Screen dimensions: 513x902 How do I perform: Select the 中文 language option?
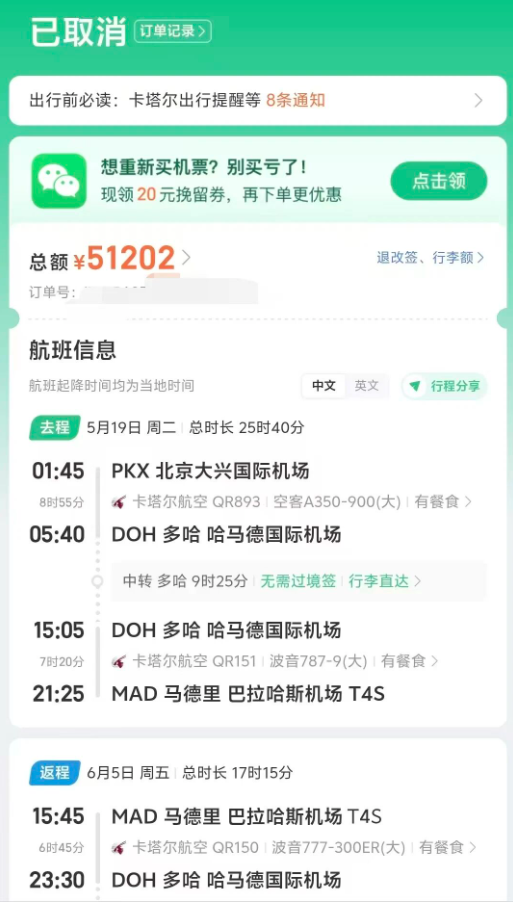[x=324, y=386]
